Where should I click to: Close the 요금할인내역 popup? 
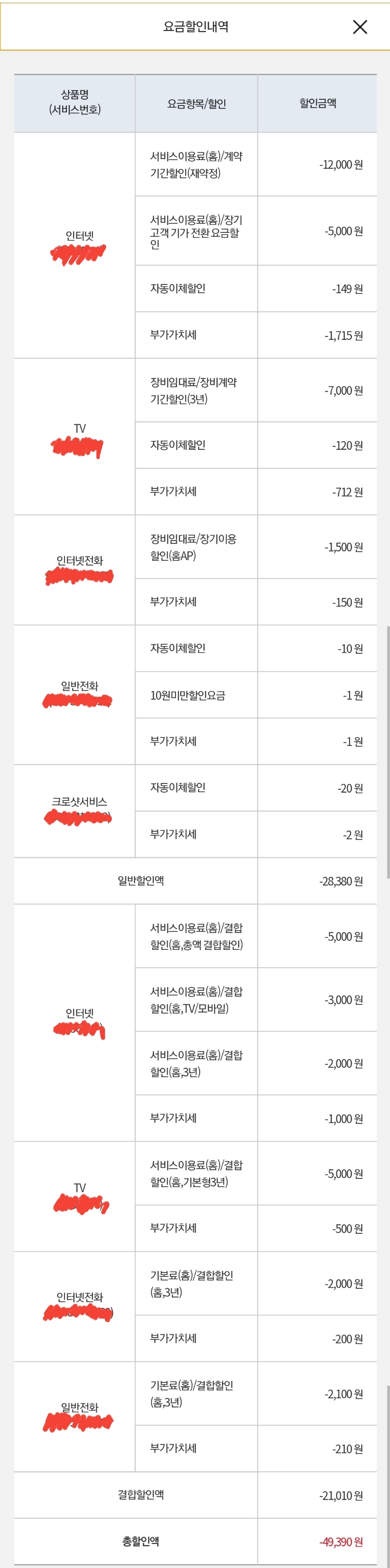click(x=360, y=27)
